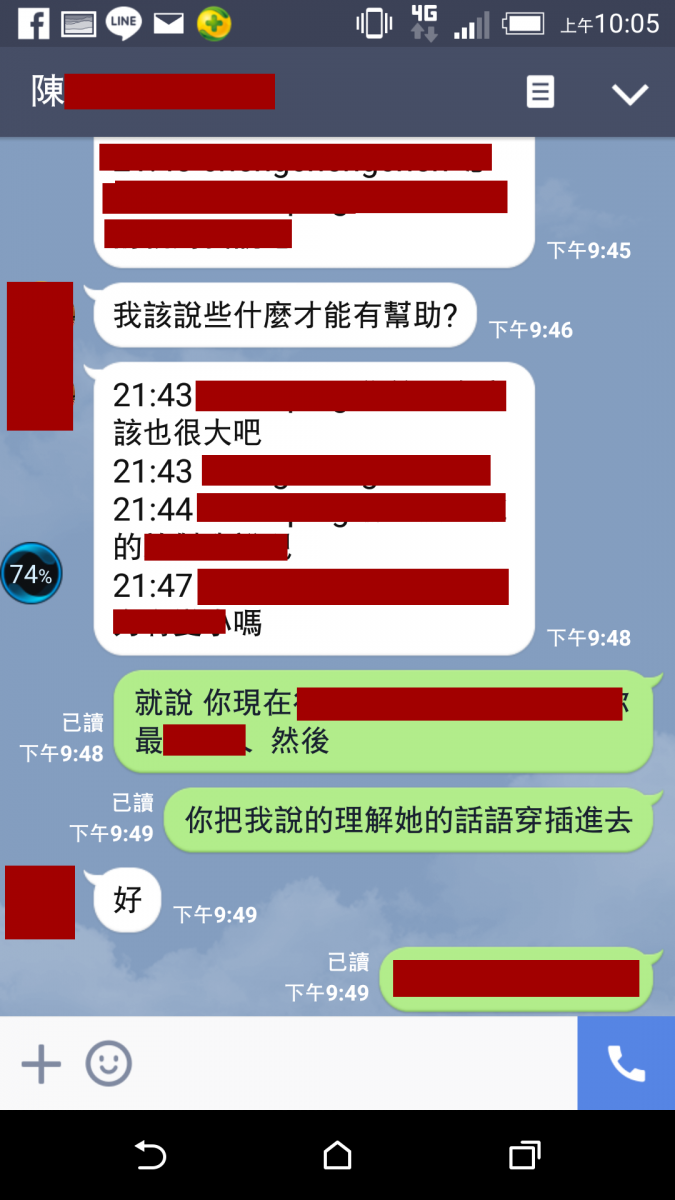The height and width of the screenshot is (1200, 675).
Task: Start a voice call with the phone button
Action: point(626,1064)
